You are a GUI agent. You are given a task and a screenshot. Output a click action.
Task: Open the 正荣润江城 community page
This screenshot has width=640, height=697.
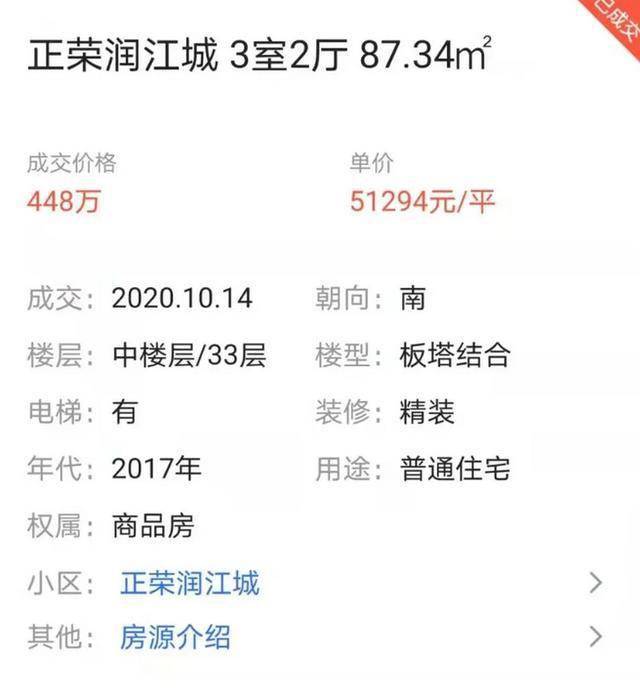tap(190, 583)
